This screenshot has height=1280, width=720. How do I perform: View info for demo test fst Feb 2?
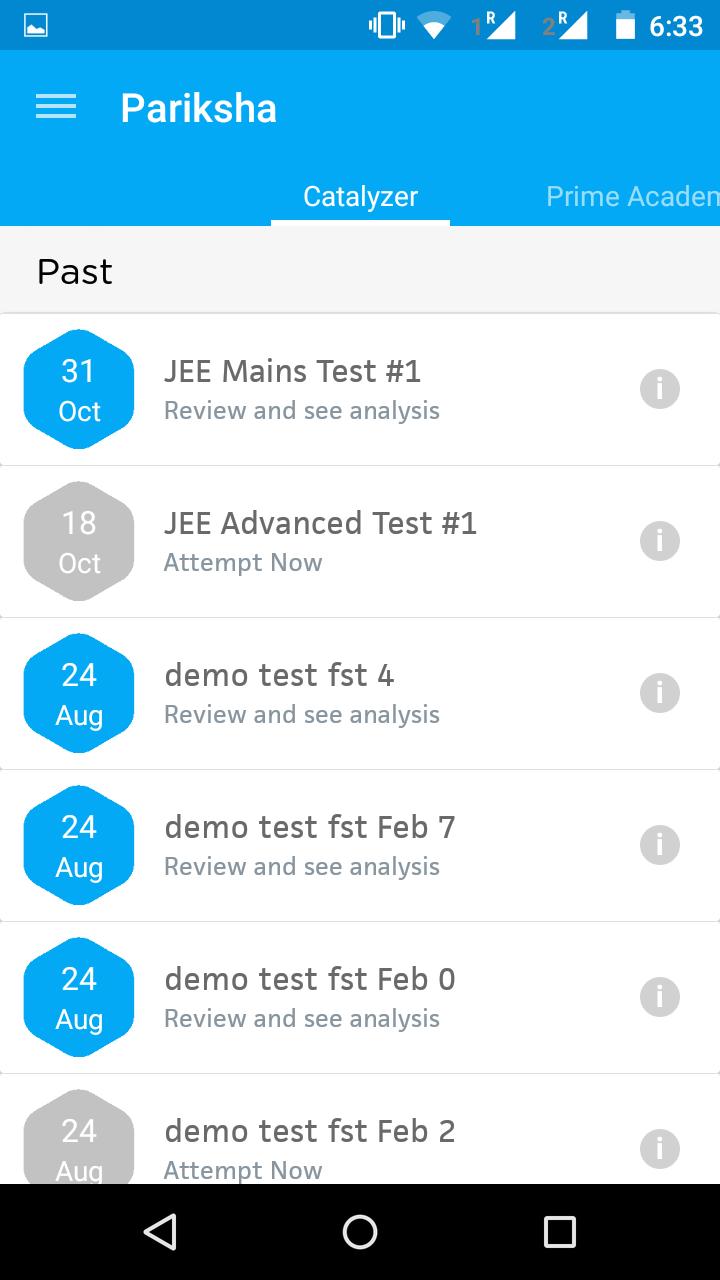click(660, 1149)
